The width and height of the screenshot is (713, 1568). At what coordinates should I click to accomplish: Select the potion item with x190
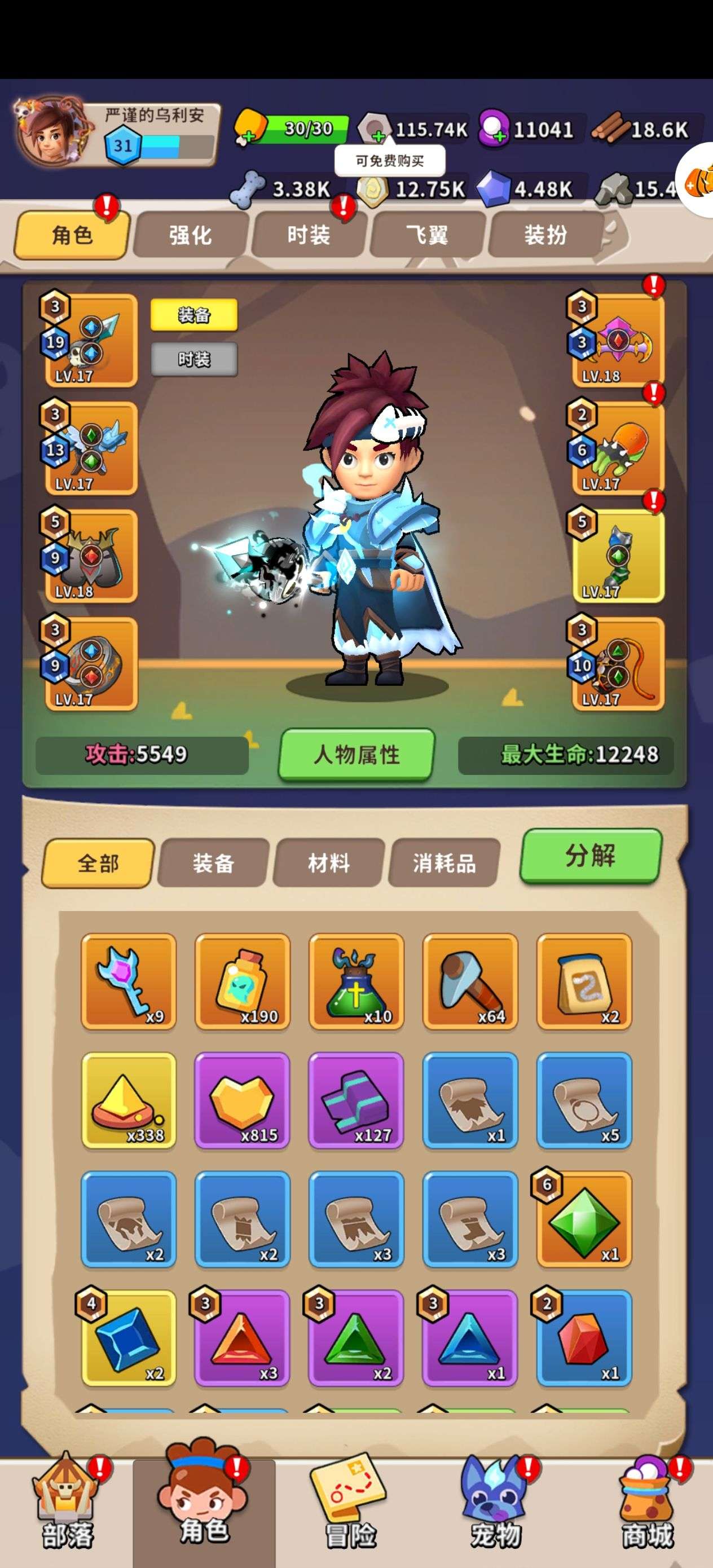tap(243, 982)
